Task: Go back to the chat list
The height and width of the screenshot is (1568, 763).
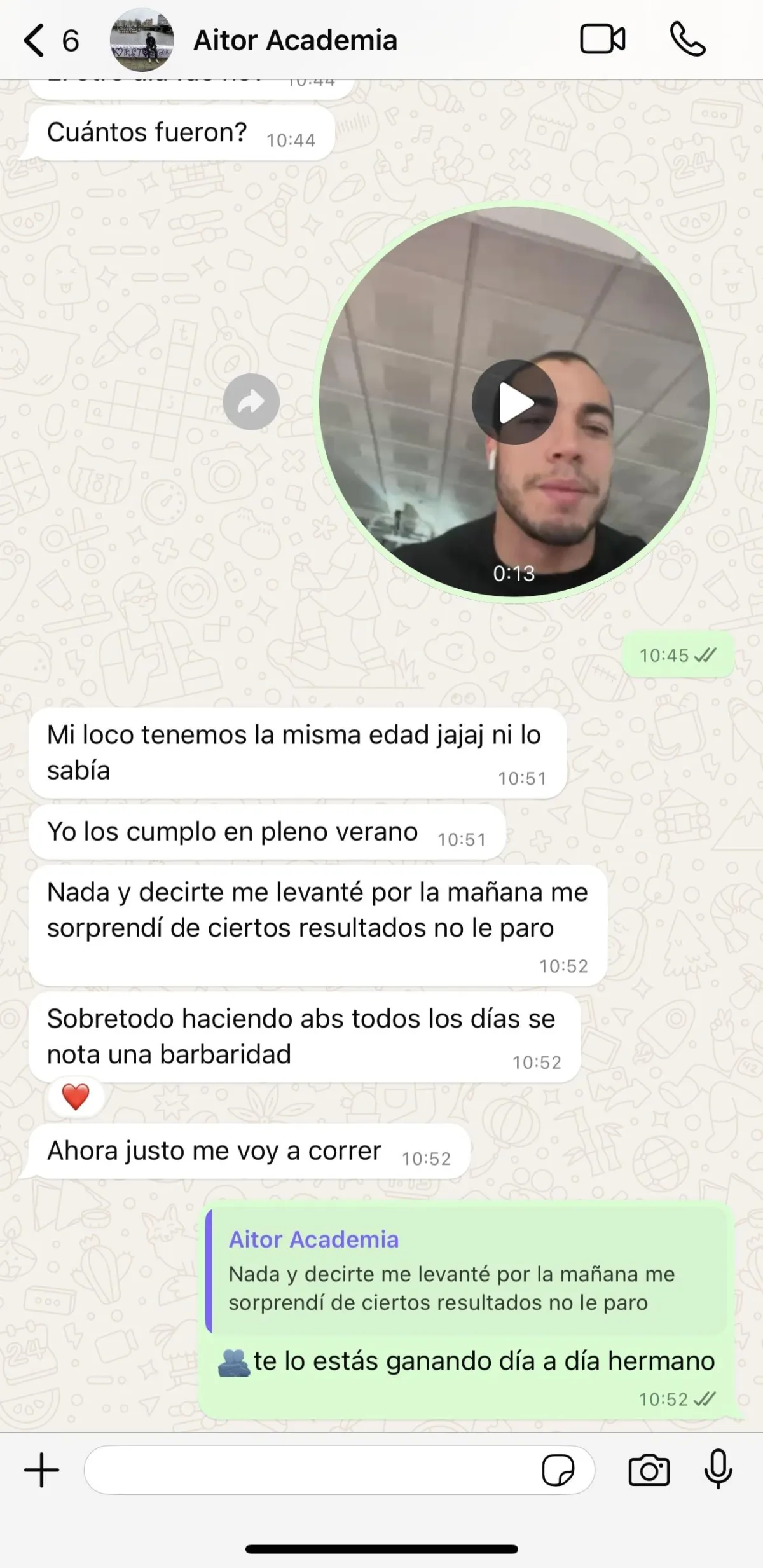Action: point(35,41)
